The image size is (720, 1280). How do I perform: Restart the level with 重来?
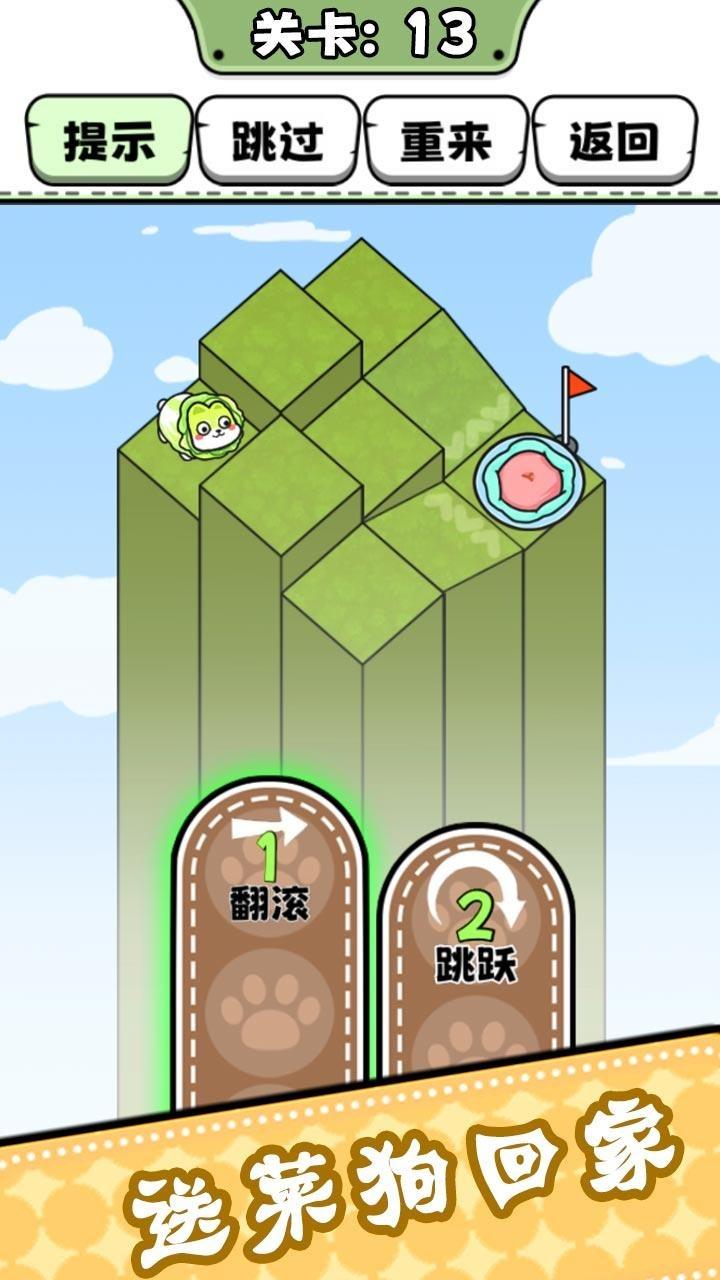point(446,141)
